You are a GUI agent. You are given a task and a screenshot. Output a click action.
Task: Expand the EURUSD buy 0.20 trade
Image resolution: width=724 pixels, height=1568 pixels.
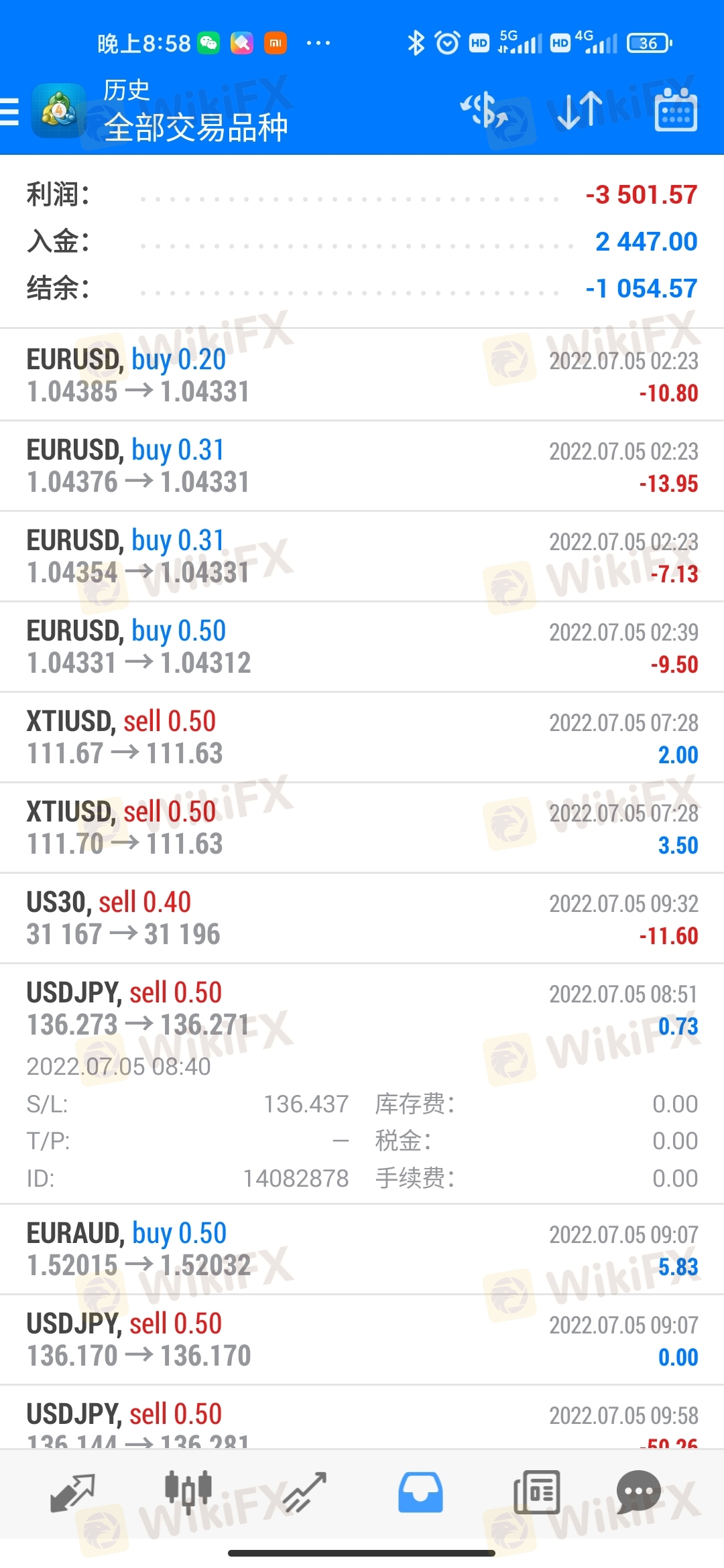tap(362, 375)
